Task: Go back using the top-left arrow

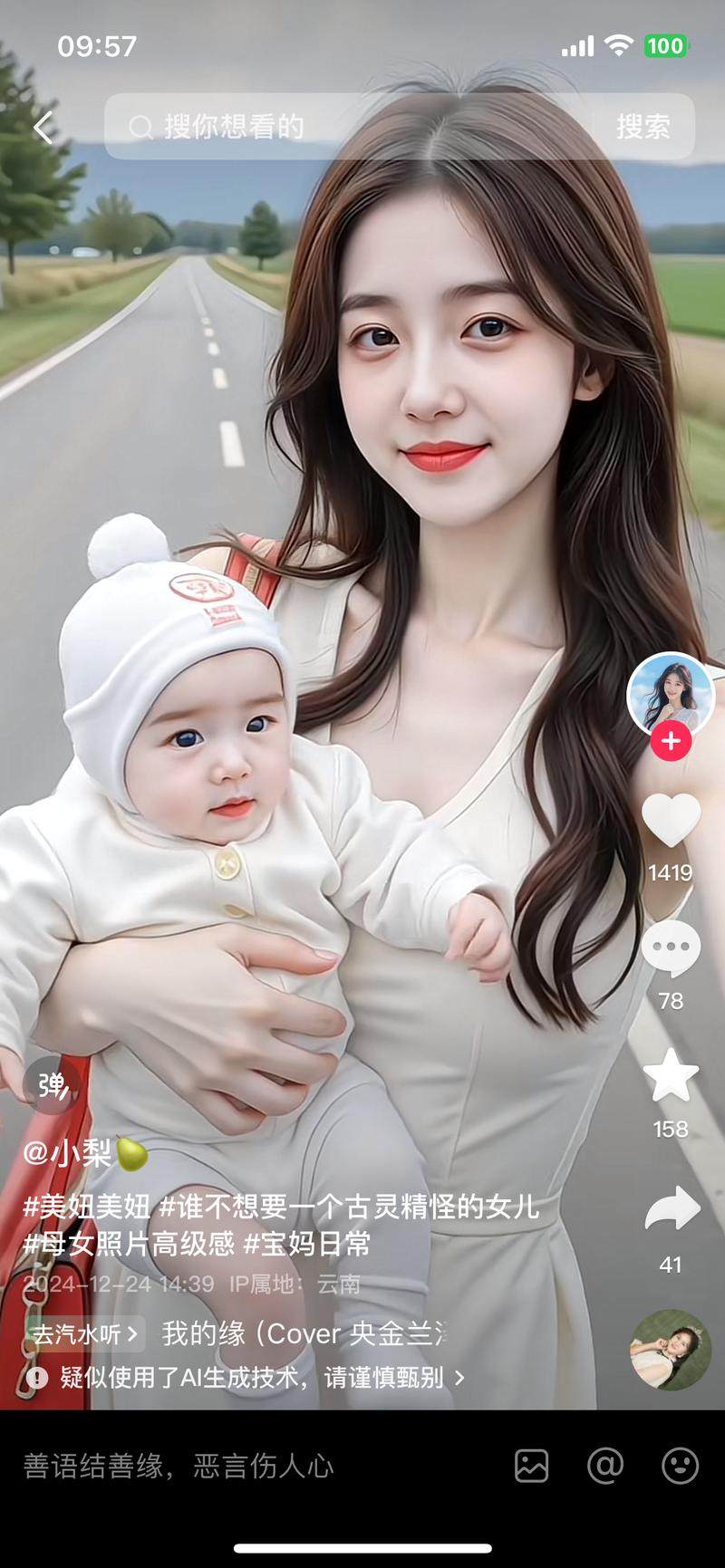Action: pyautogui.click(x=43, y=128)
